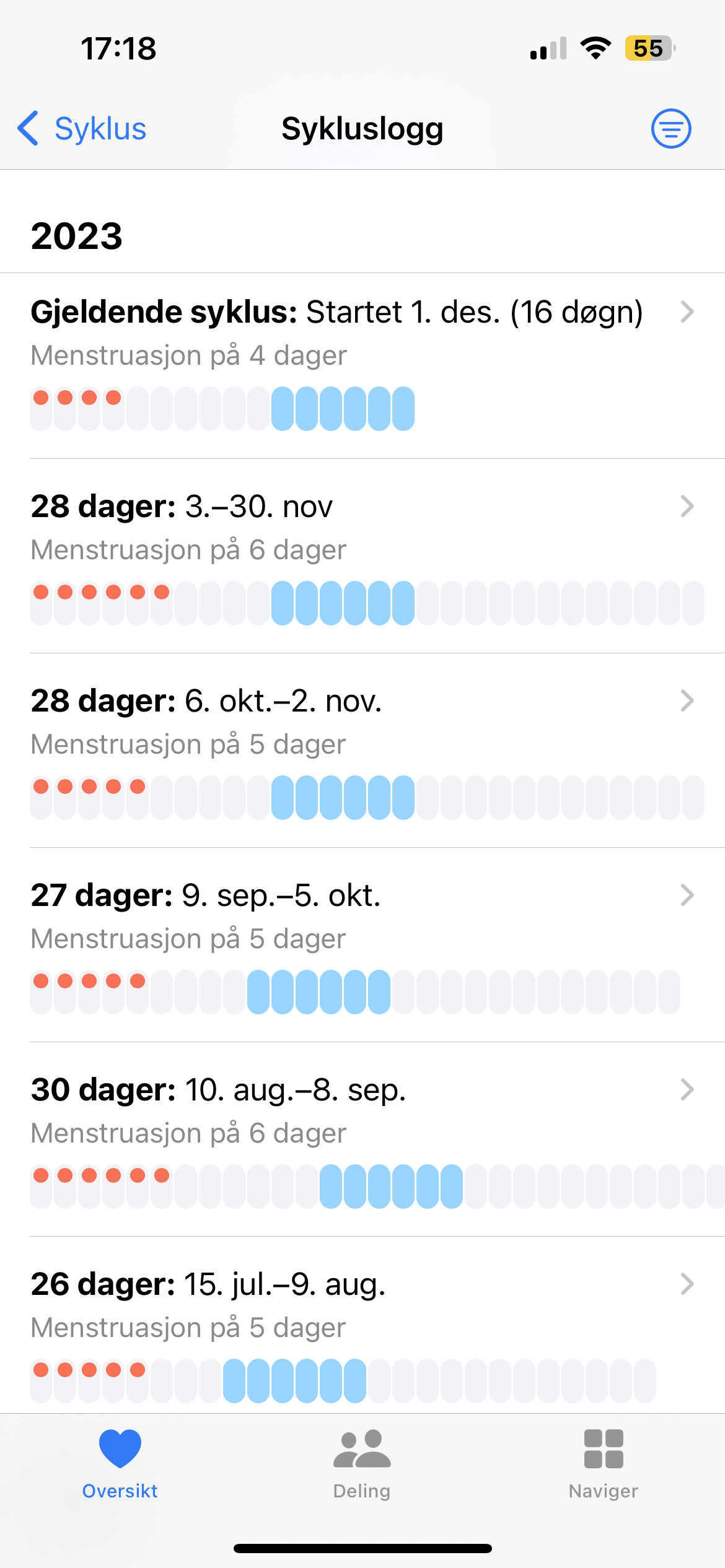Open the filter options icon

pyautogui.click(x=670, y=129)
